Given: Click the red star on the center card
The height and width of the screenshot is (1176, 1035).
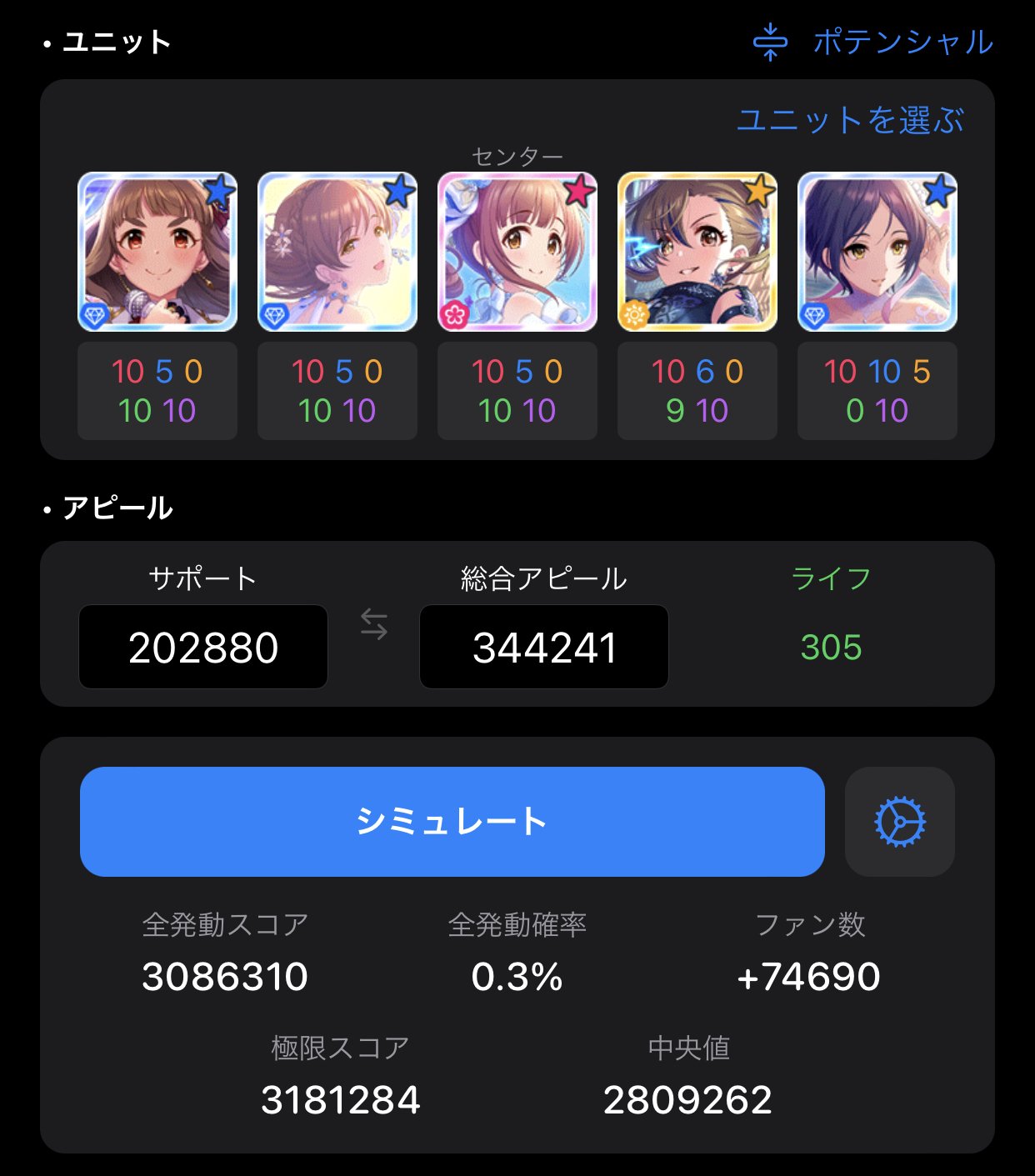Looking at the screenshot, I should tap(579, 190).
